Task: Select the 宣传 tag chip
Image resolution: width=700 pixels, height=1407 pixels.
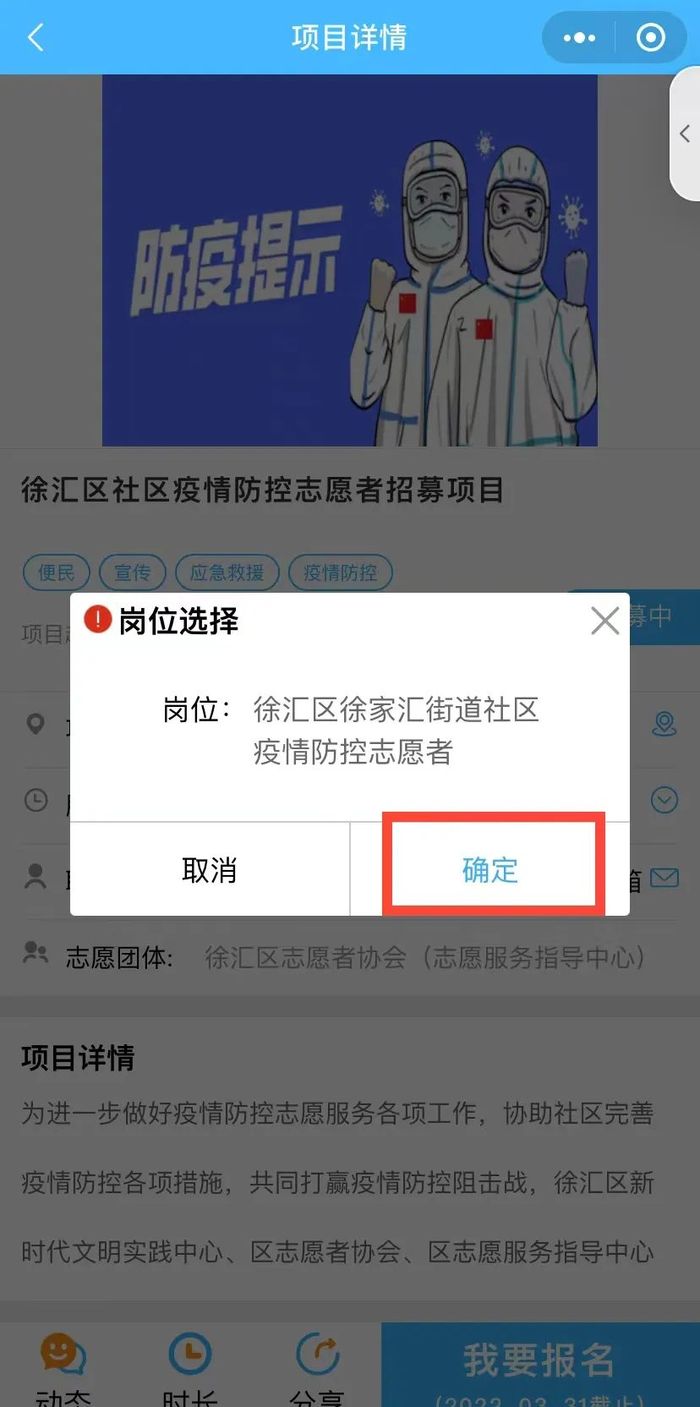Action: pyautogui.click(x=132, y=573)
